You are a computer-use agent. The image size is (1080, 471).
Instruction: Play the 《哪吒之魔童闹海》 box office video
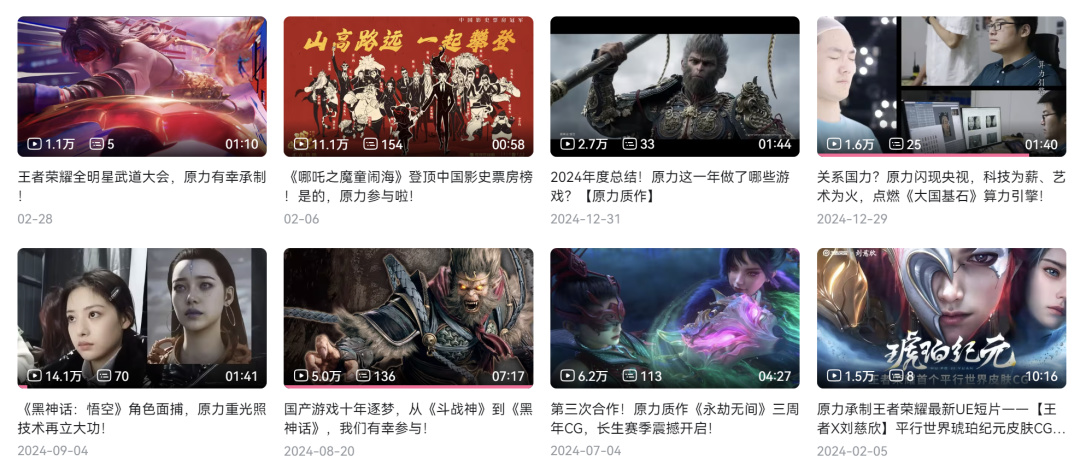408,86
